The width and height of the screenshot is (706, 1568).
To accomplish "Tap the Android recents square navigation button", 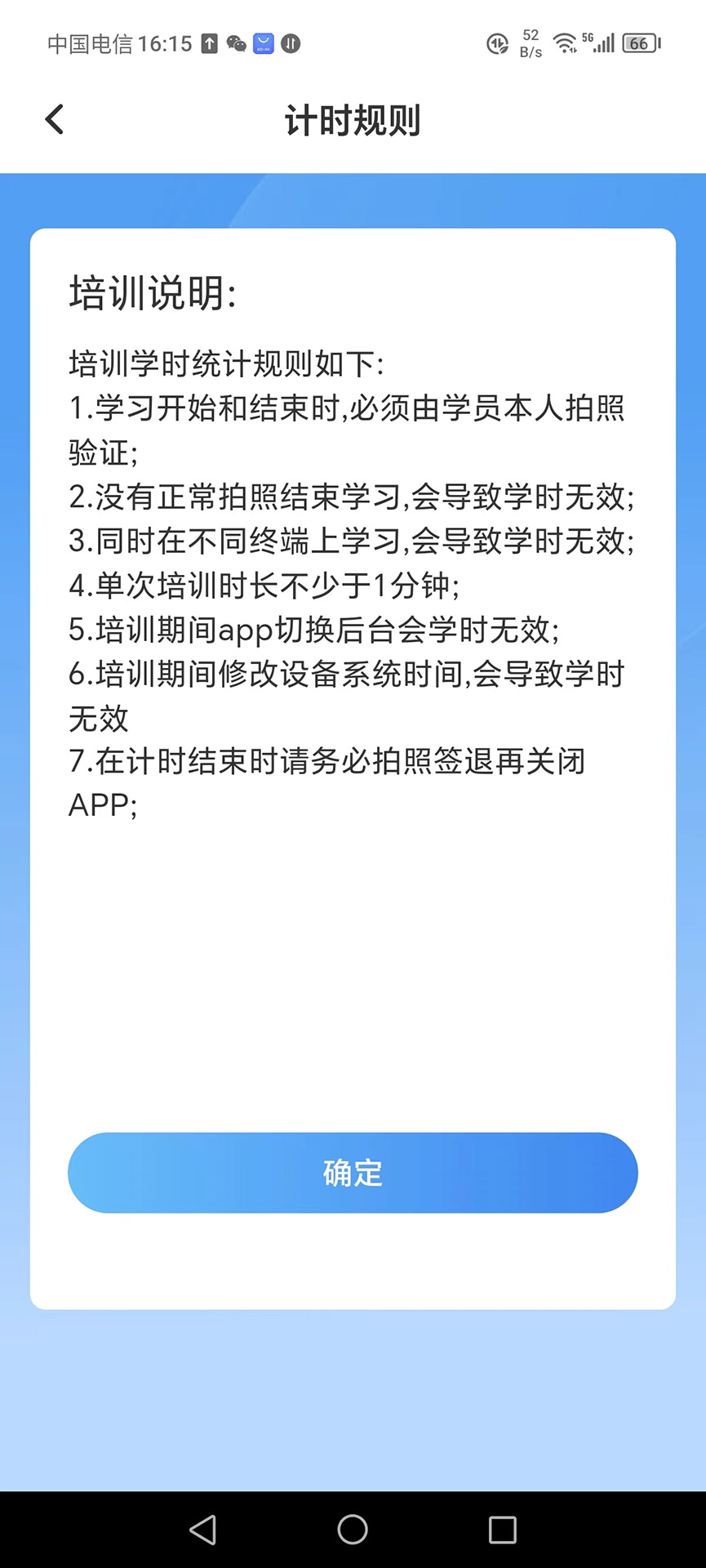I will pyautogui.click(x=500, y=1530).
